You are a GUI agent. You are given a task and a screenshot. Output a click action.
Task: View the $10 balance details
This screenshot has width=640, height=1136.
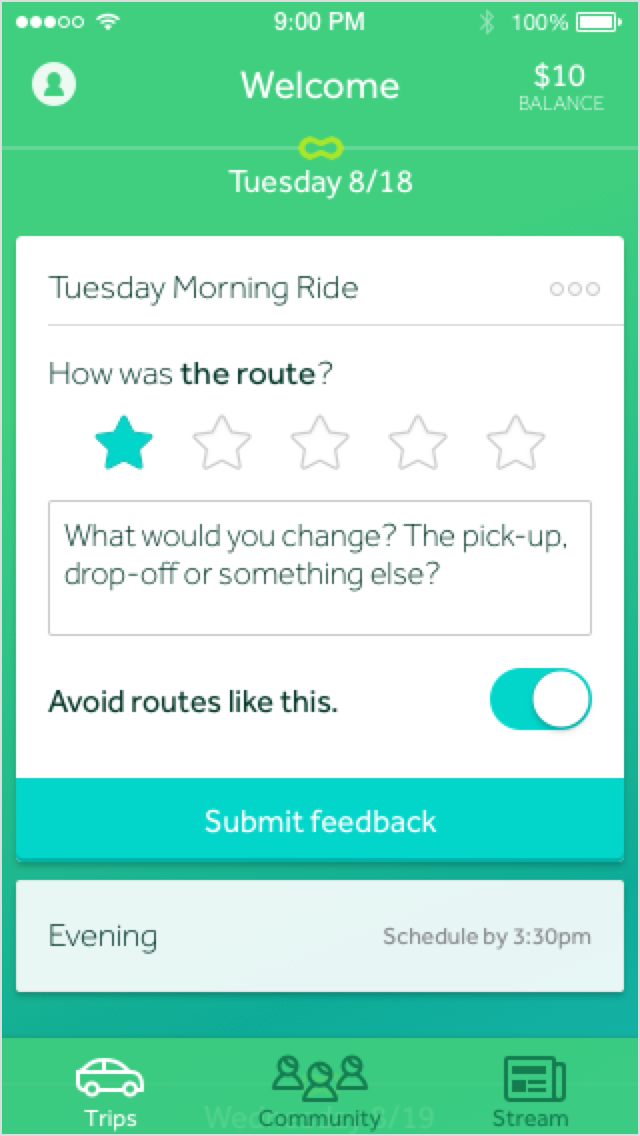(x=560, y=86)
